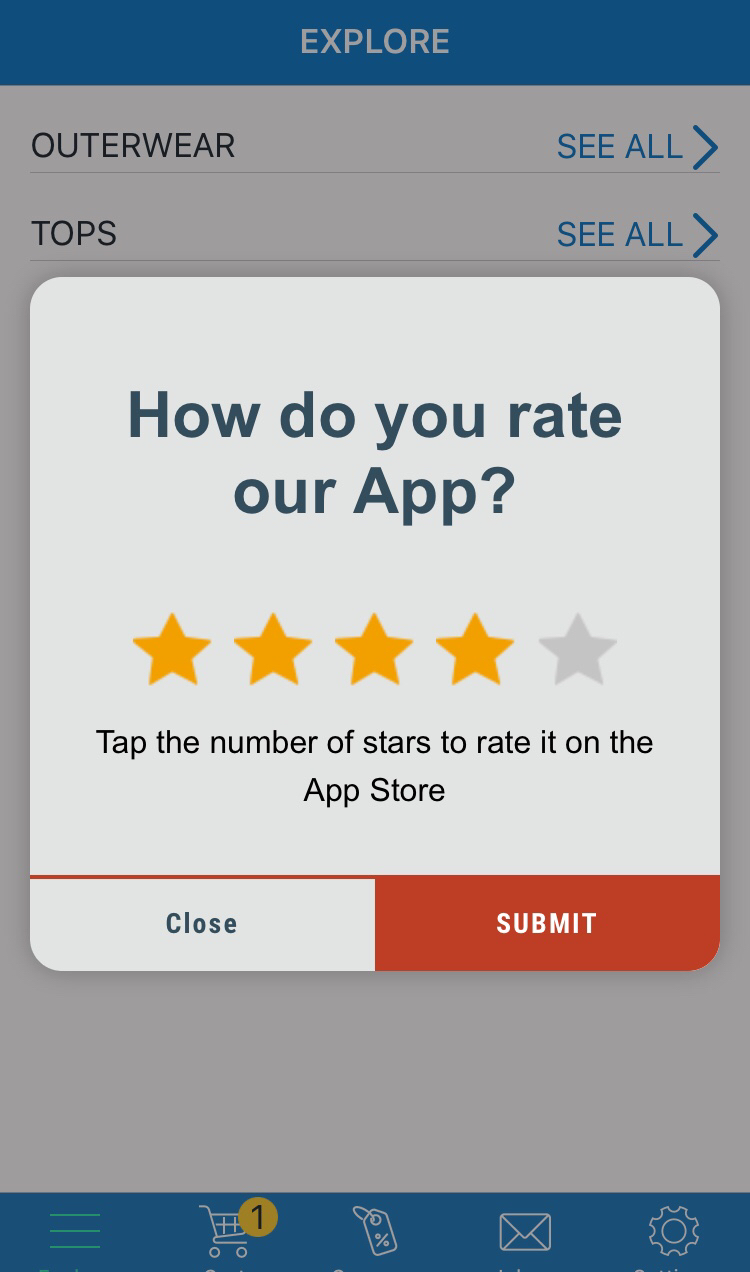See all Tops items
750x1272 pixels.
coord(637,235)
